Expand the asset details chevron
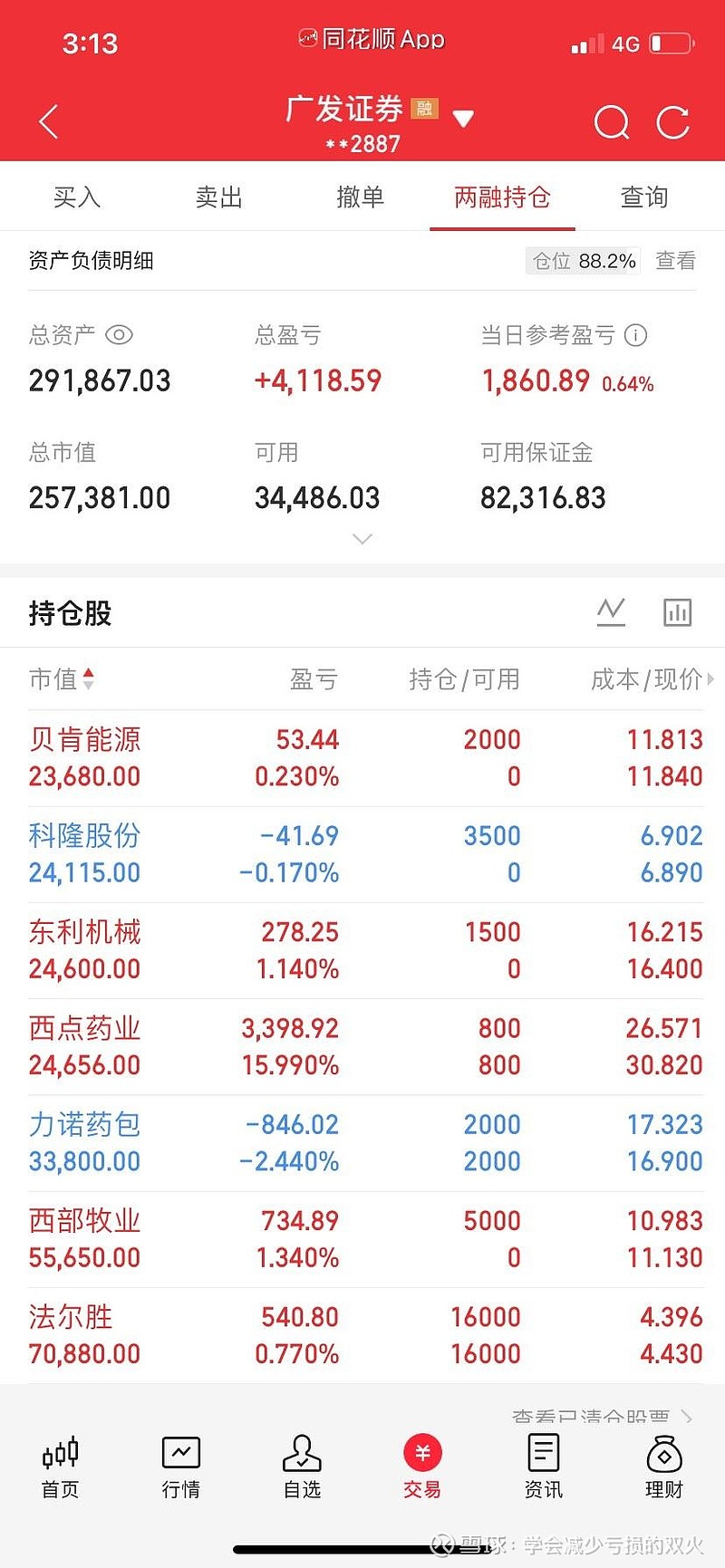Screen dimensions: 725x1568 click(362, 539)
